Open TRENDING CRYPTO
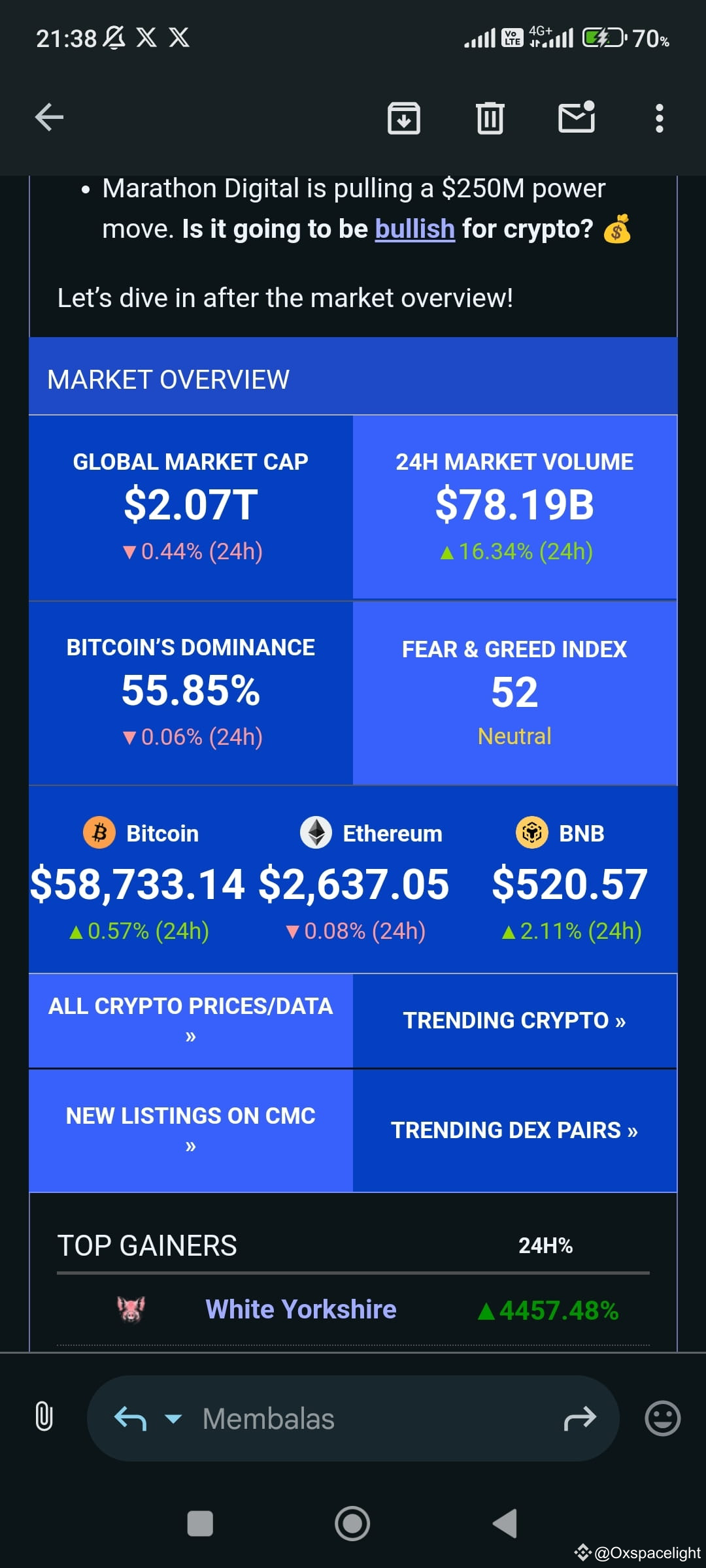 (x=515, y=1021)
